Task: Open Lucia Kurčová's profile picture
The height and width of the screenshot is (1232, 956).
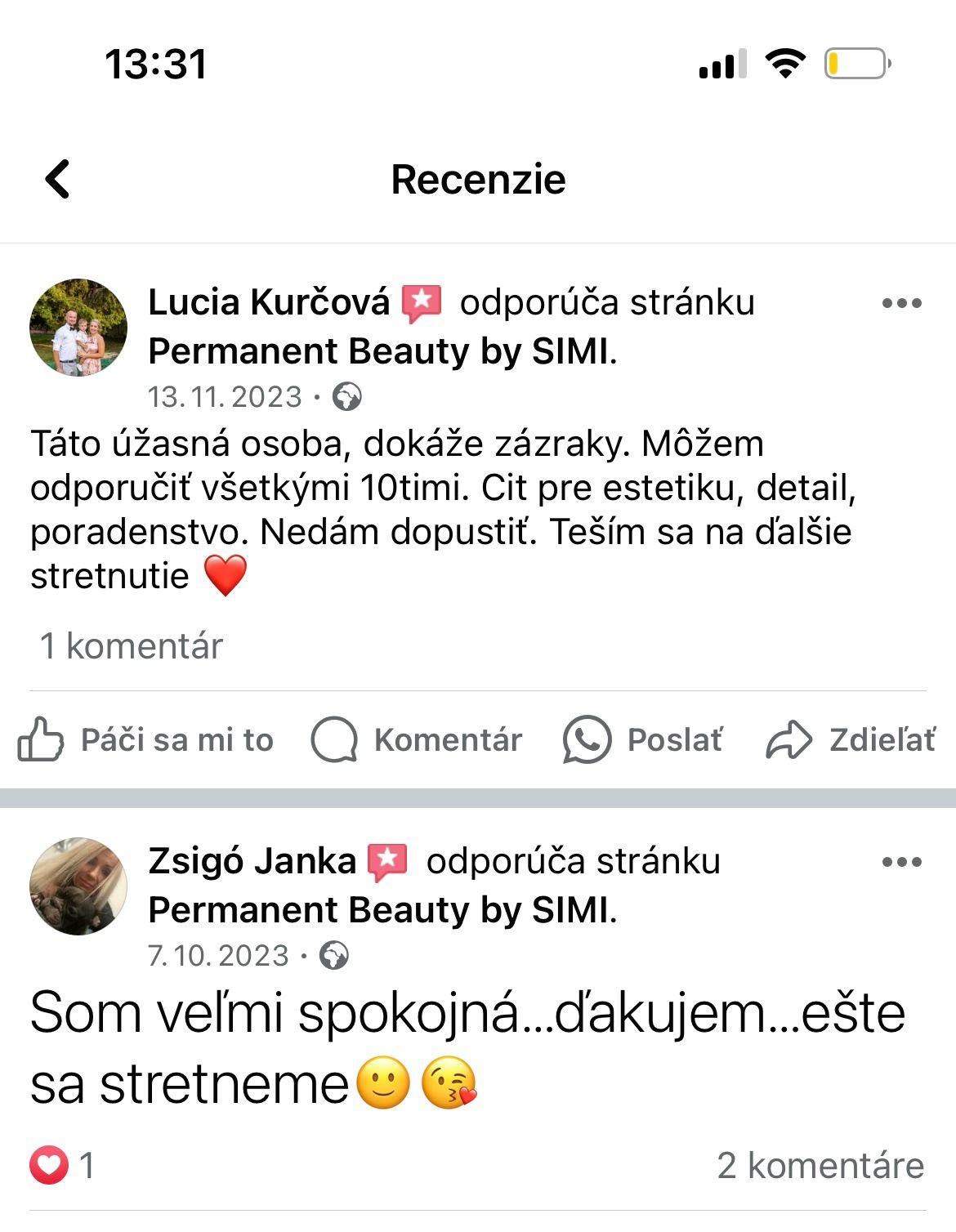Action: 78,328
